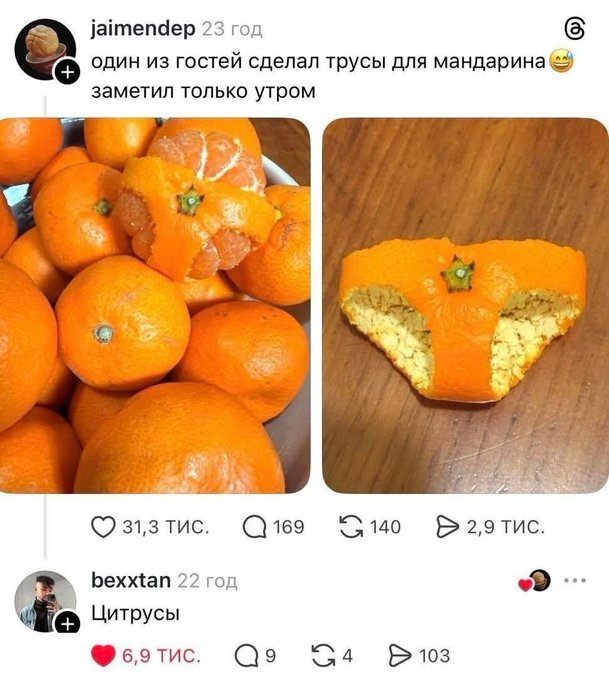Open the jaimendep username link
609x680 pixels.
click(x=143, y=31)
